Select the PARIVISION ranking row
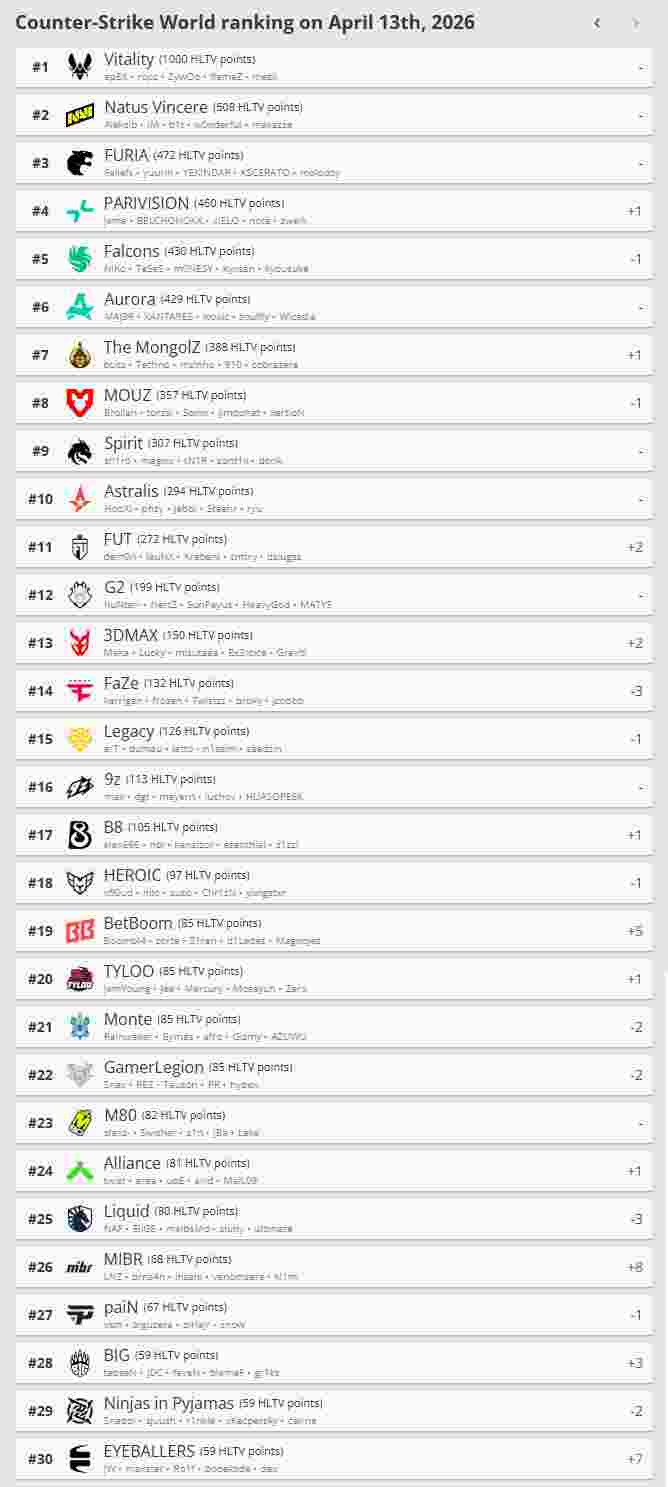668x1487 pixels. [333, 211]
